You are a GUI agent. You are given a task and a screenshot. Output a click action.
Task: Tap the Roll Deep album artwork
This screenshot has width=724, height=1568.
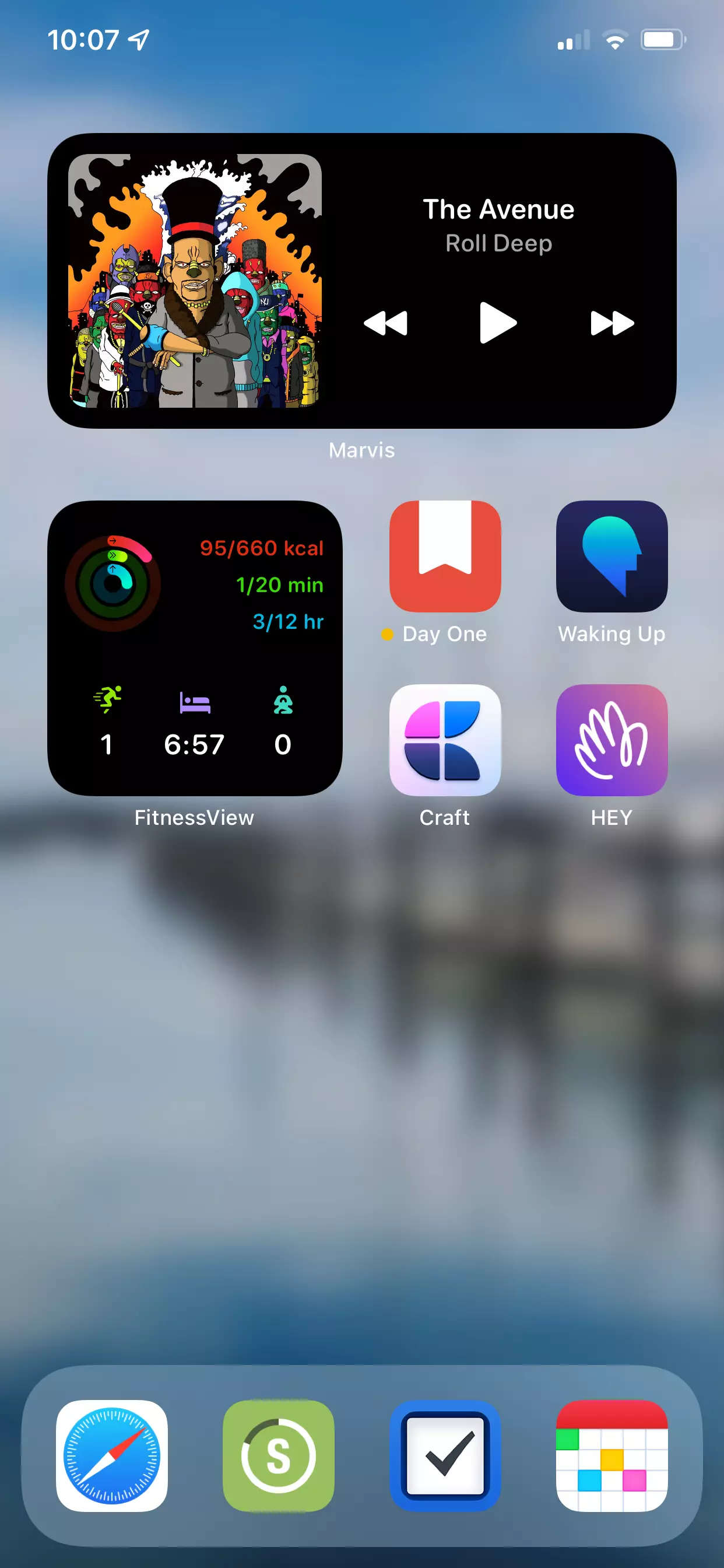pos(195,281)
